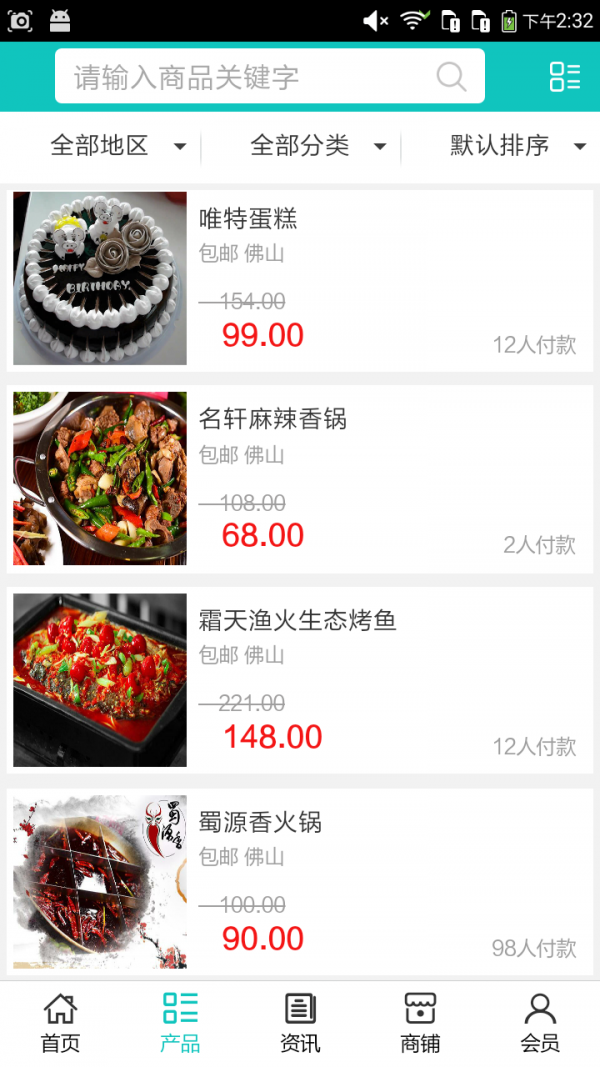
Task: Expand the 全部分类 category dropdown
Action: pos(318,146)
